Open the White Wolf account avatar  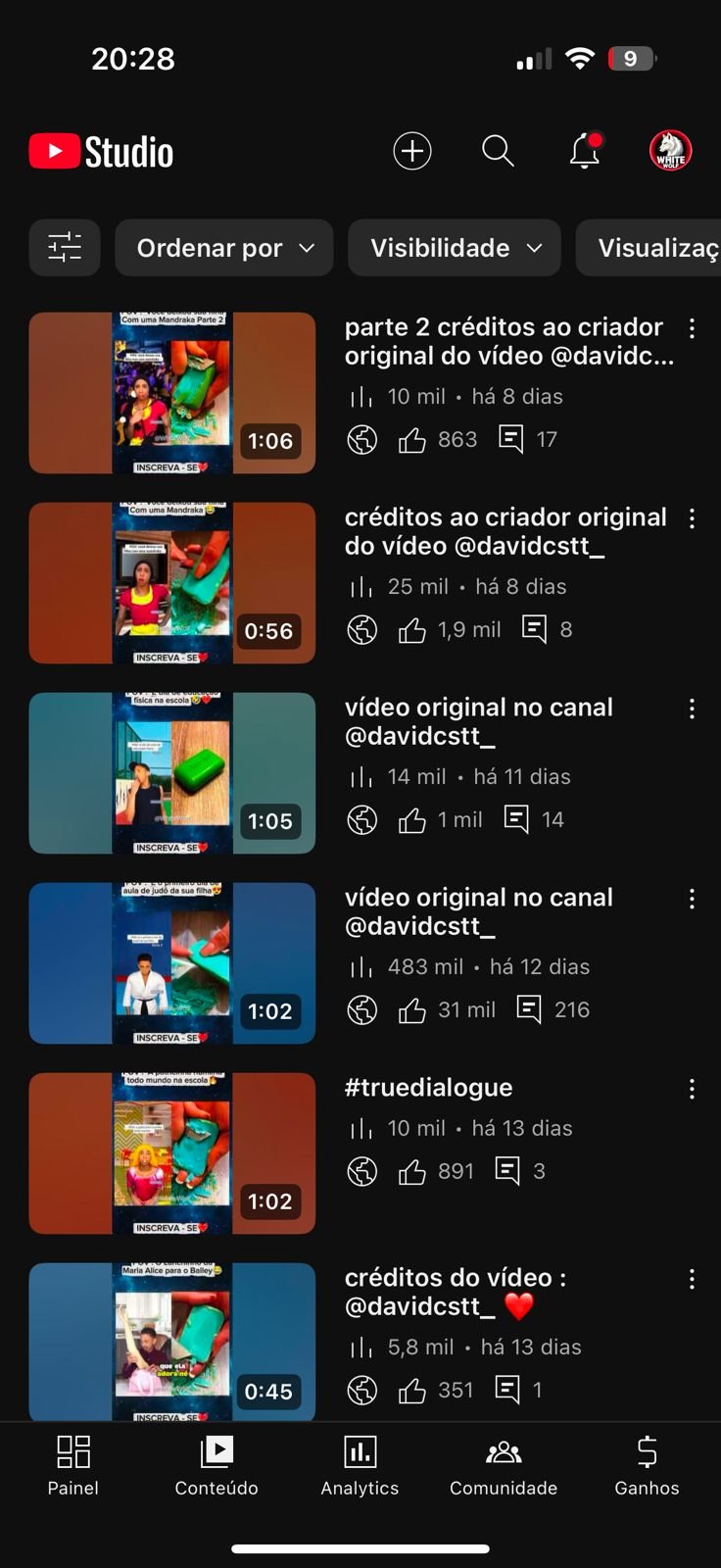click(x=671, y=151)
